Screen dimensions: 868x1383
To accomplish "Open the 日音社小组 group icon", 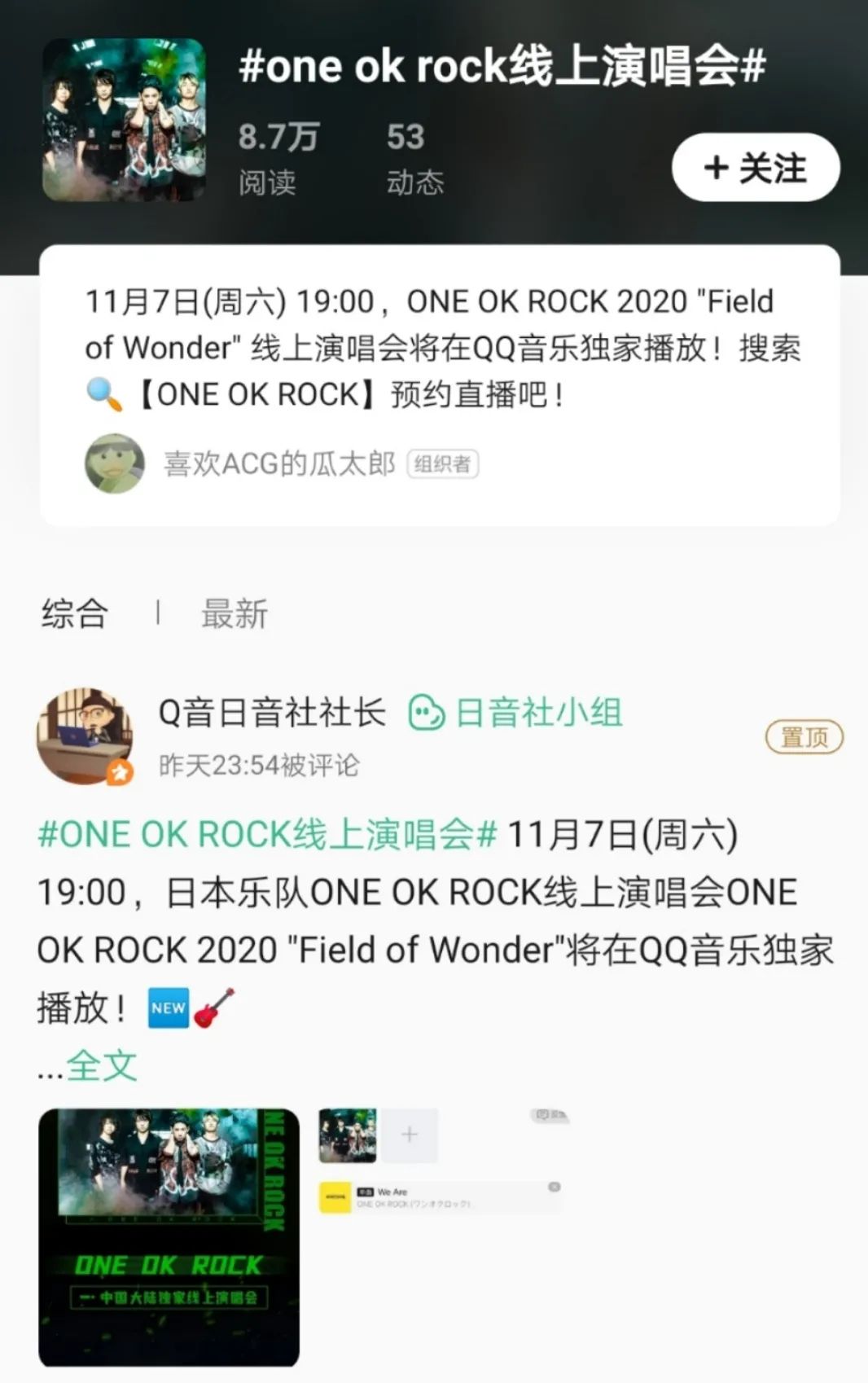I will point(423,711).
